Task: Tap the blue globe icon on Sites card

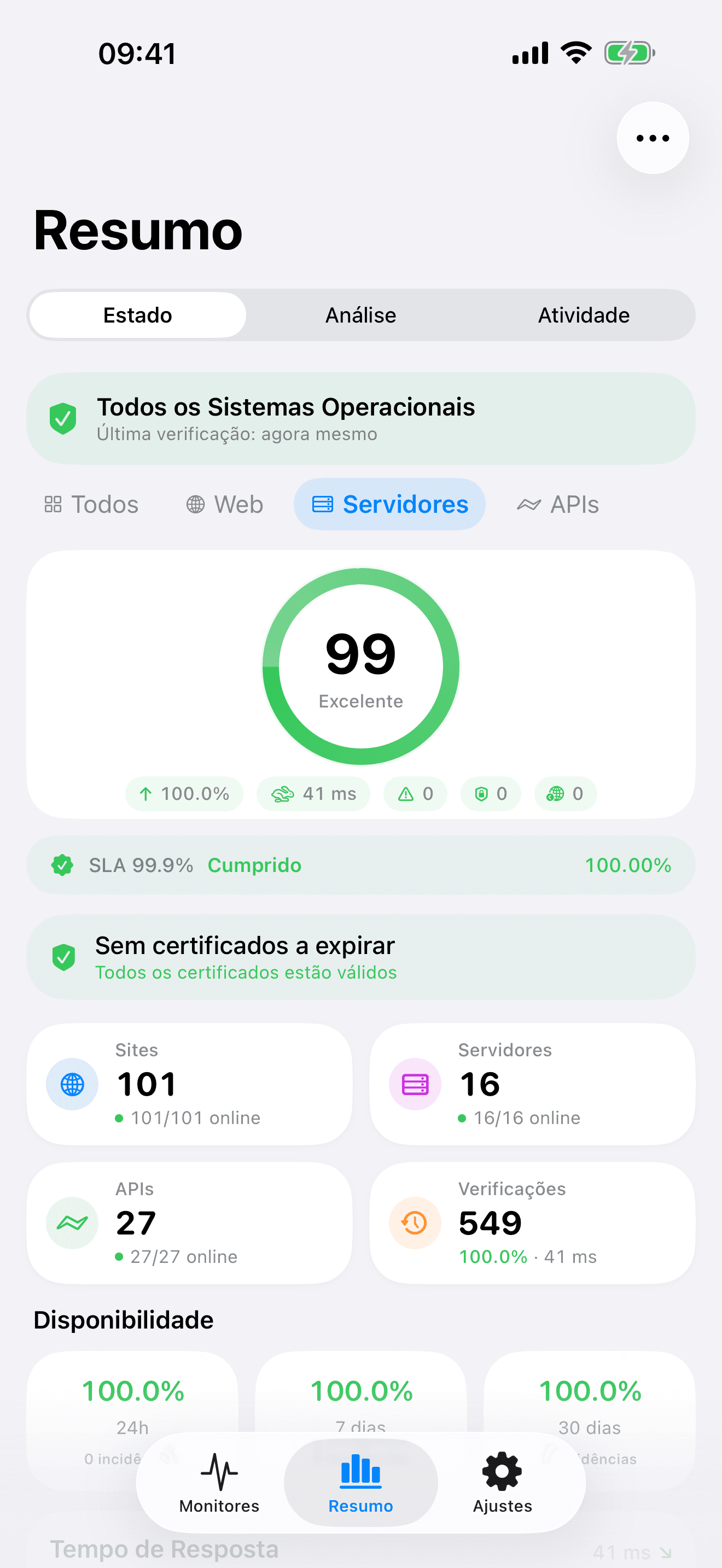Action: point(72,1084)
